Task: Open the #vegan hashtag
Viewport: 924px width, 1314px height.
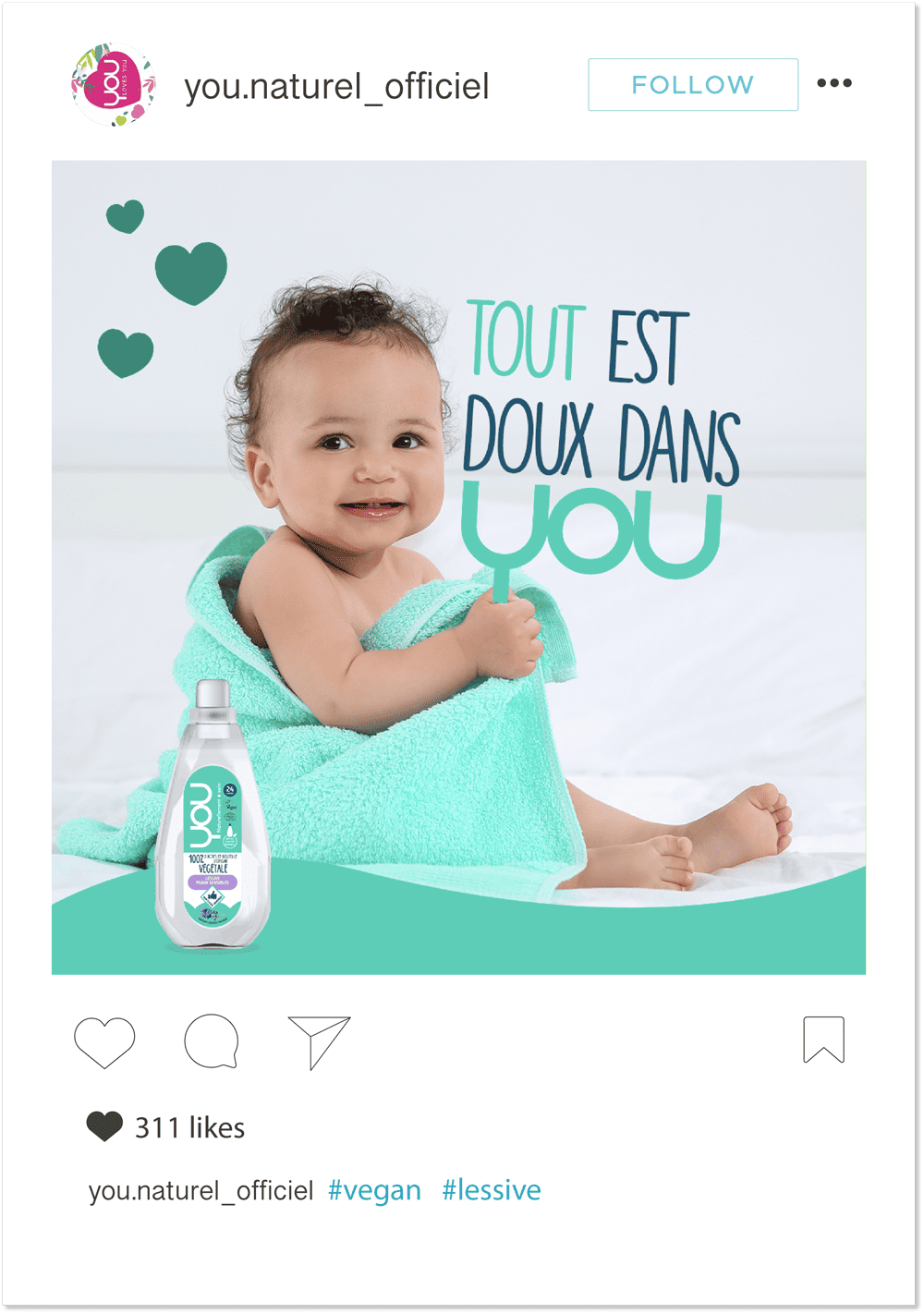Action: [374, 1190]
